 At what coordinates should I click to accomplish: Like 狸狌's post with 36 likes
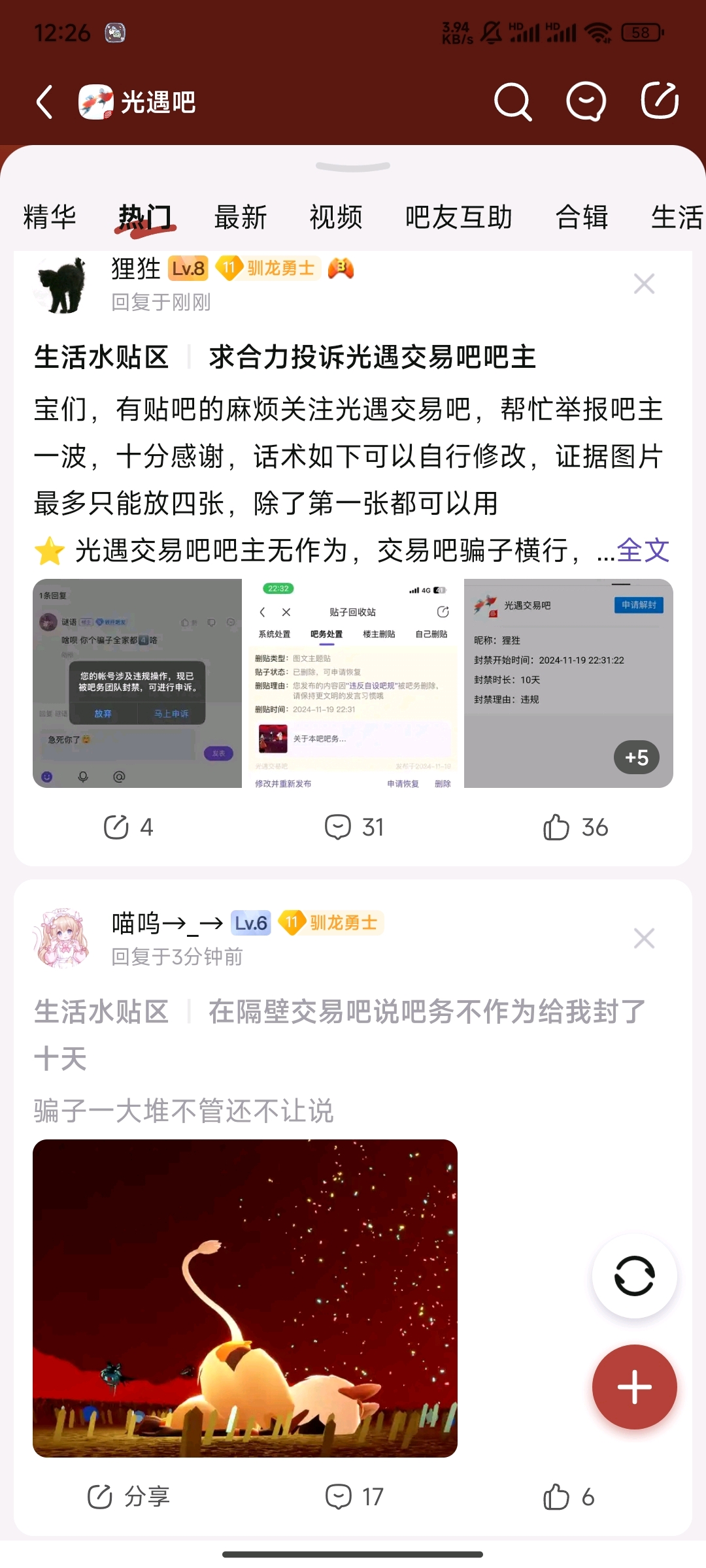click(x=575, y=827)
